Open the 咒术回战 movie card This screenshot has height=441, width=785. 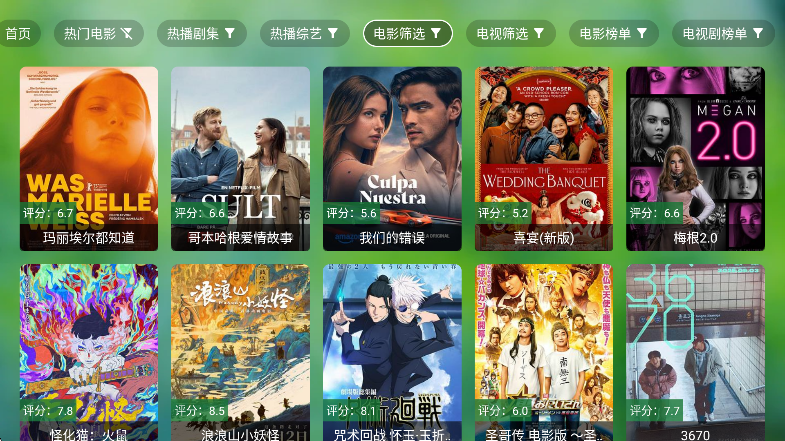(392, 352)
